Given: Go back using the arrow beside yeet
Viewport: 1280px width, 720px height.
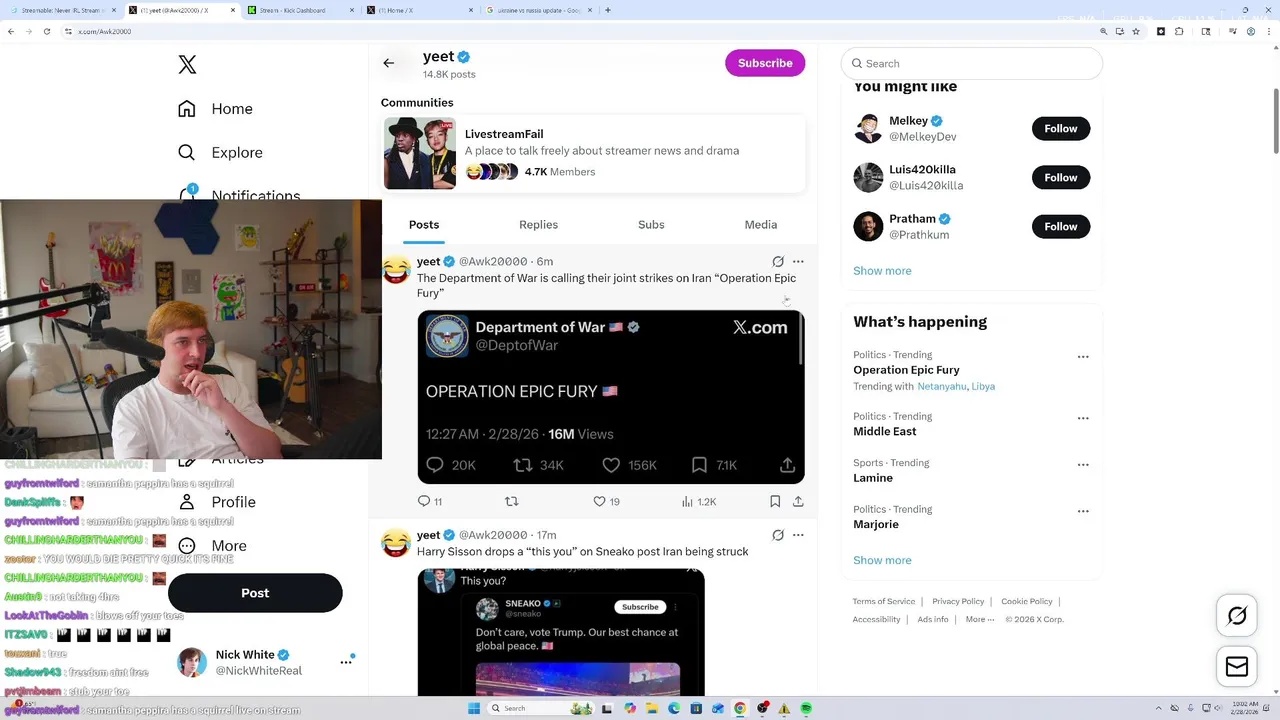Looking at the screenshot, I should coord(388,63).
